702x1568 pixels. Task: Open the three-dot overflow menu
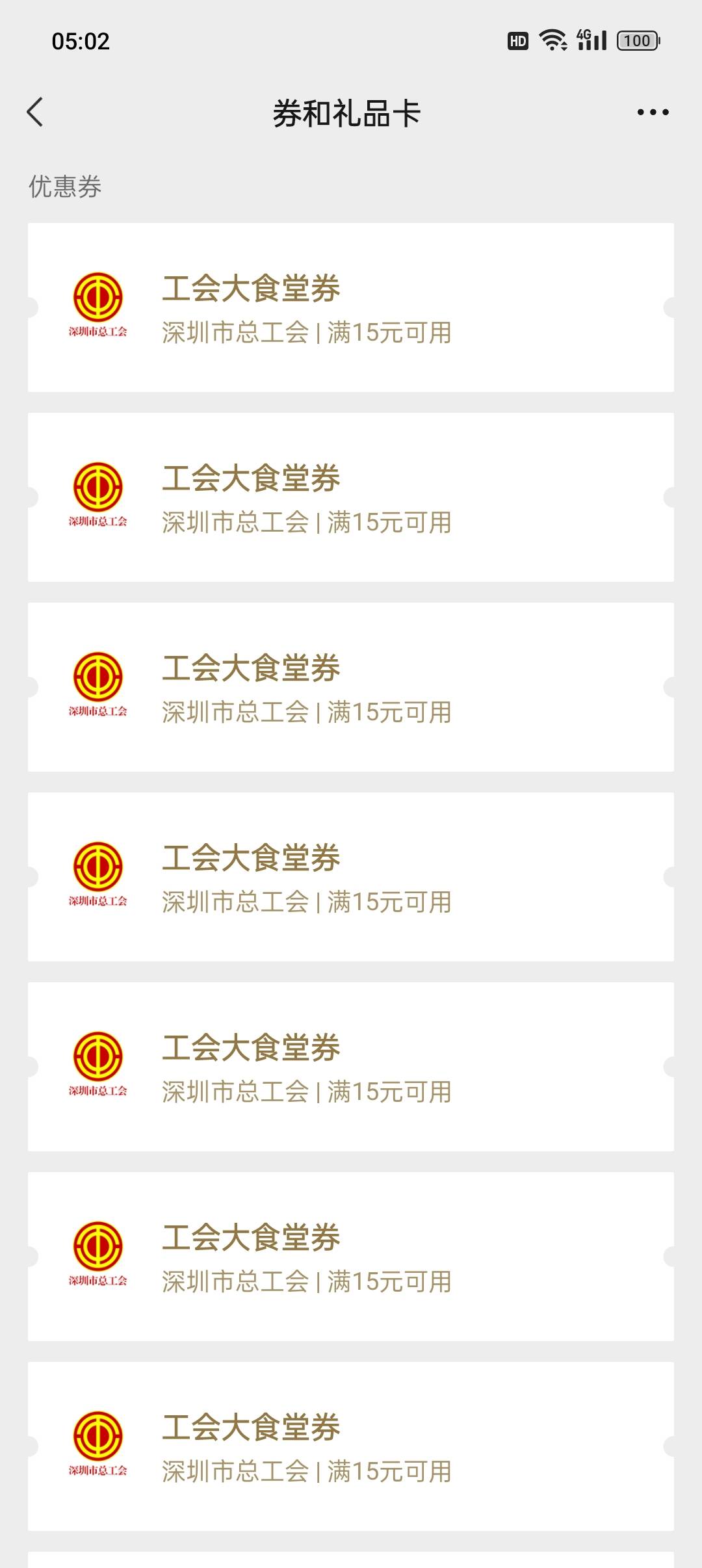[653, 112]
